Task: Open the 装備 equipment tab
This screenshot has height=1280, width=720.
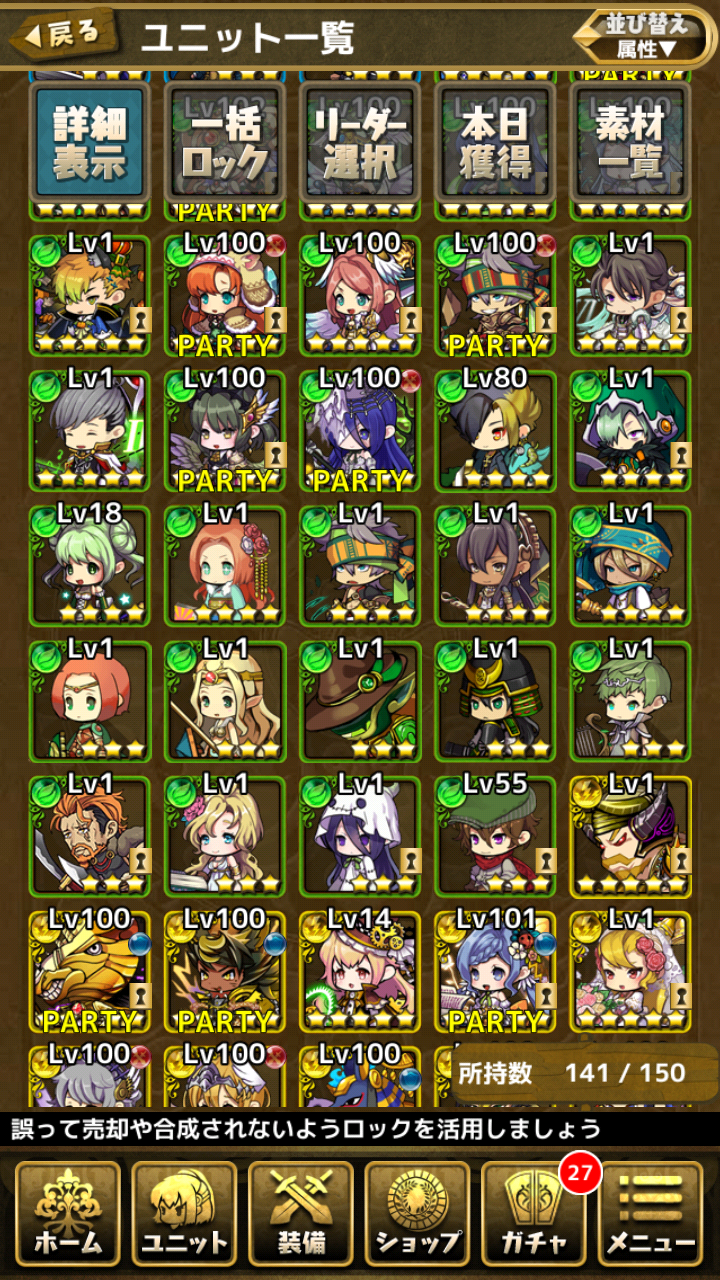Action: click(x=300, y=1213)
